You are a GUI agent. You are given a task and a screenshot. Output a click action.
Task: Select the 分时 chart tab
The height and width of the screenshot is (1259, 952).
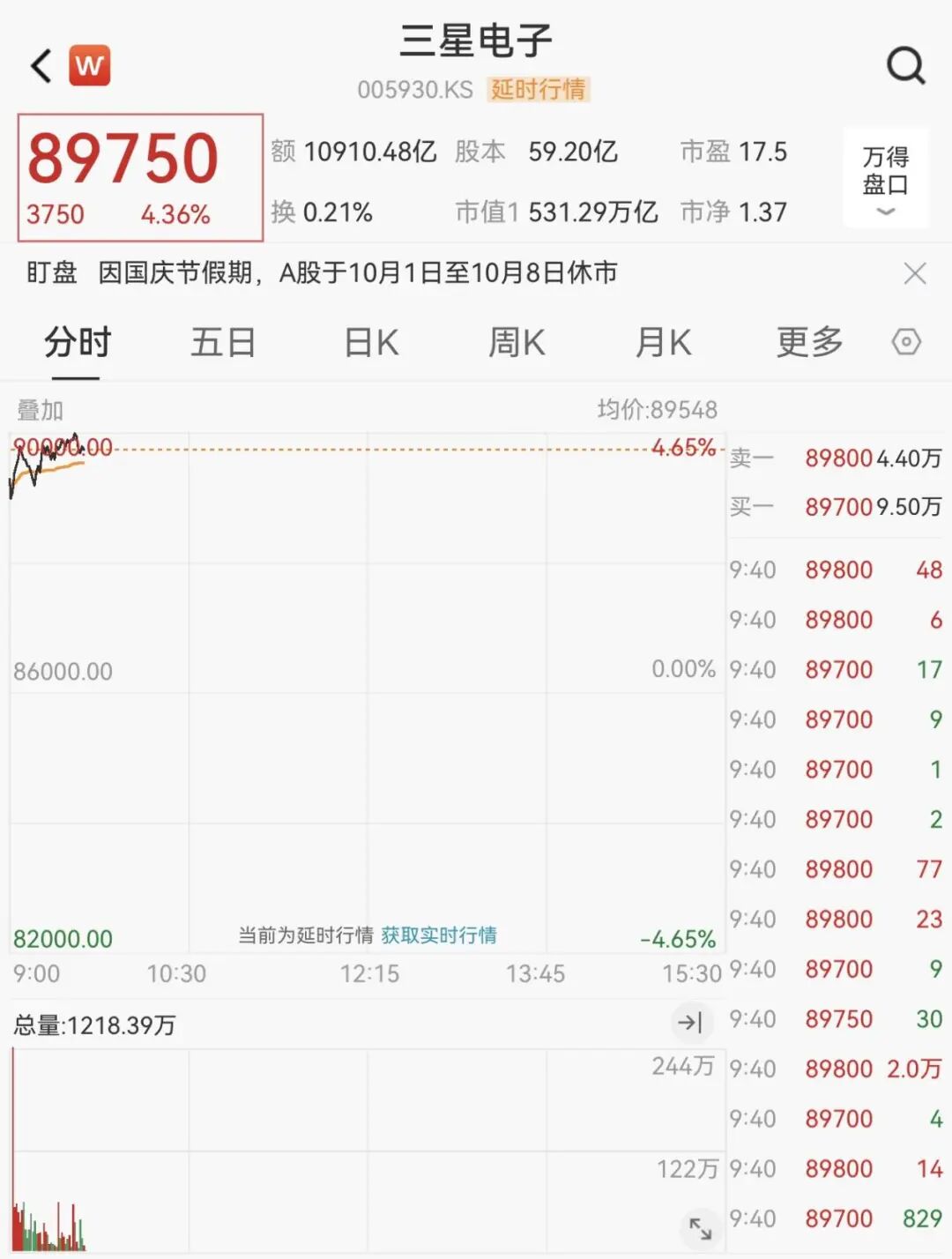pos(78,342)
